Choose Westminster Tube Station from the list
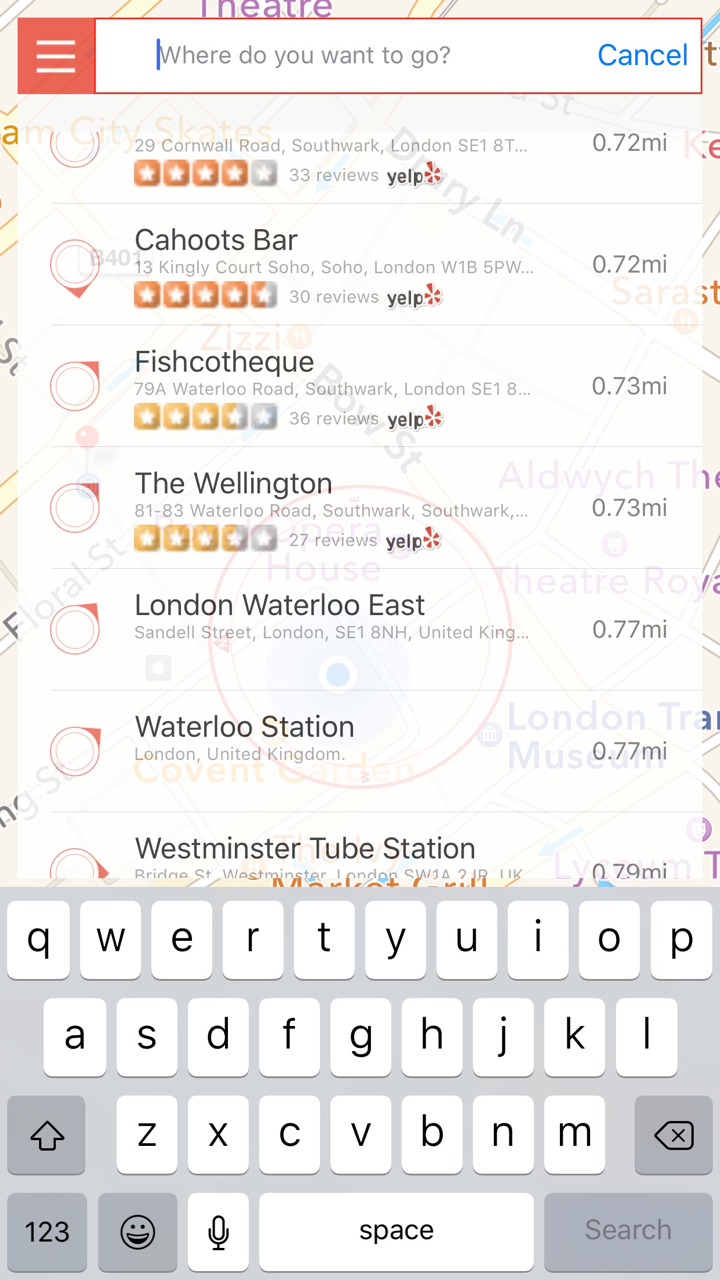The width and height of the screenshot is (720, 1280). coord(306,848)
